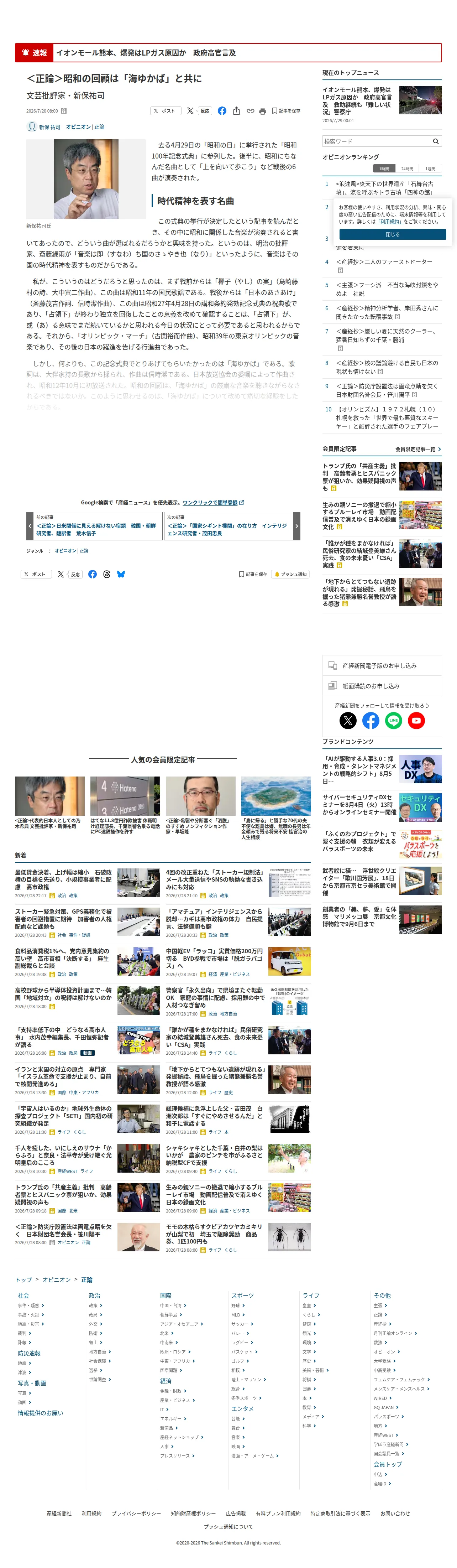Switch ranking to 24時間 tab
The width and height of the screenshot is (457, 1568).
pos(407,168)
